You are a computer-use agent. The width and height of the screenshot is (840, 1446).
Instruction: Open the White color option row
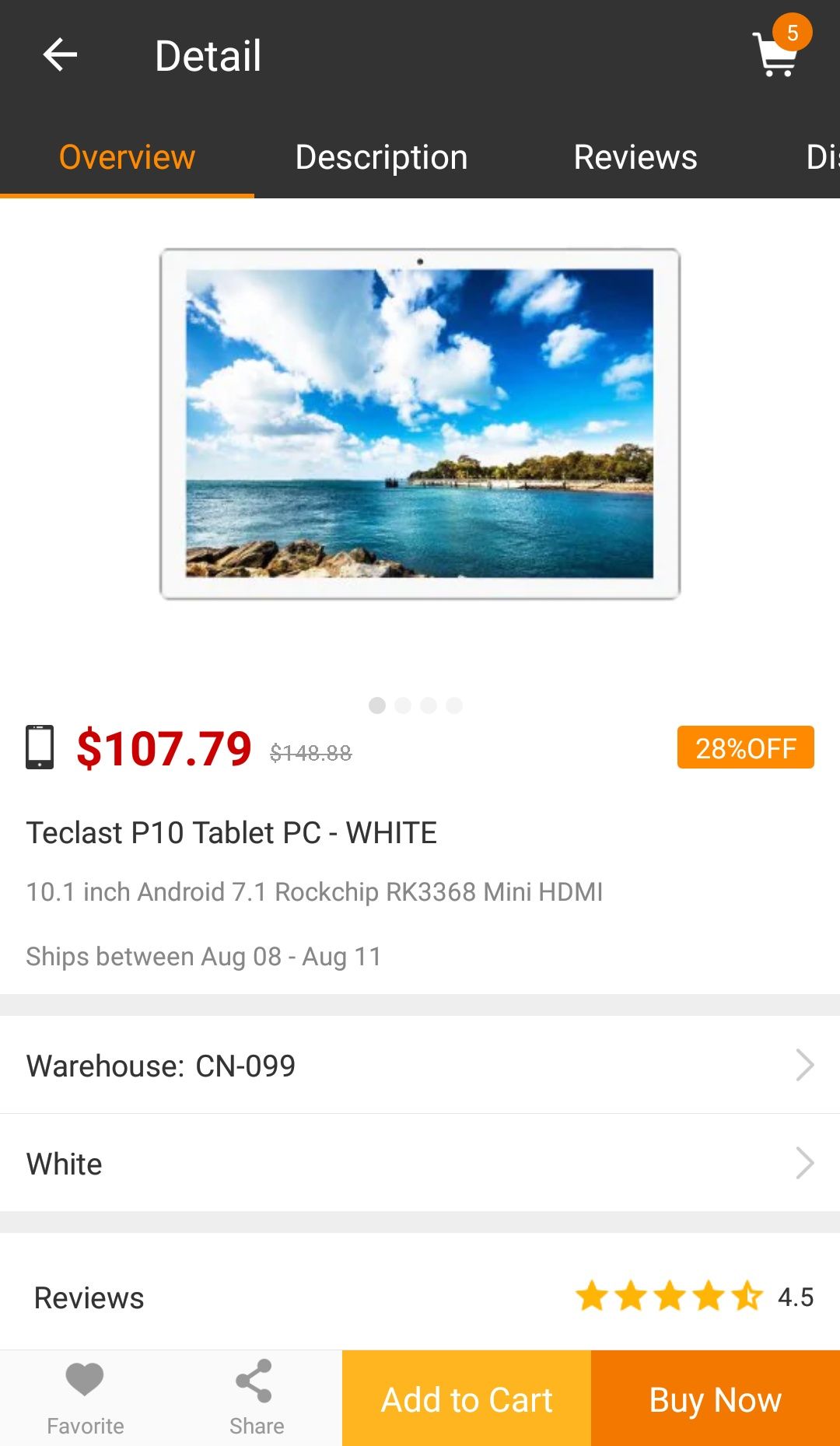(x=420, y=1163)
